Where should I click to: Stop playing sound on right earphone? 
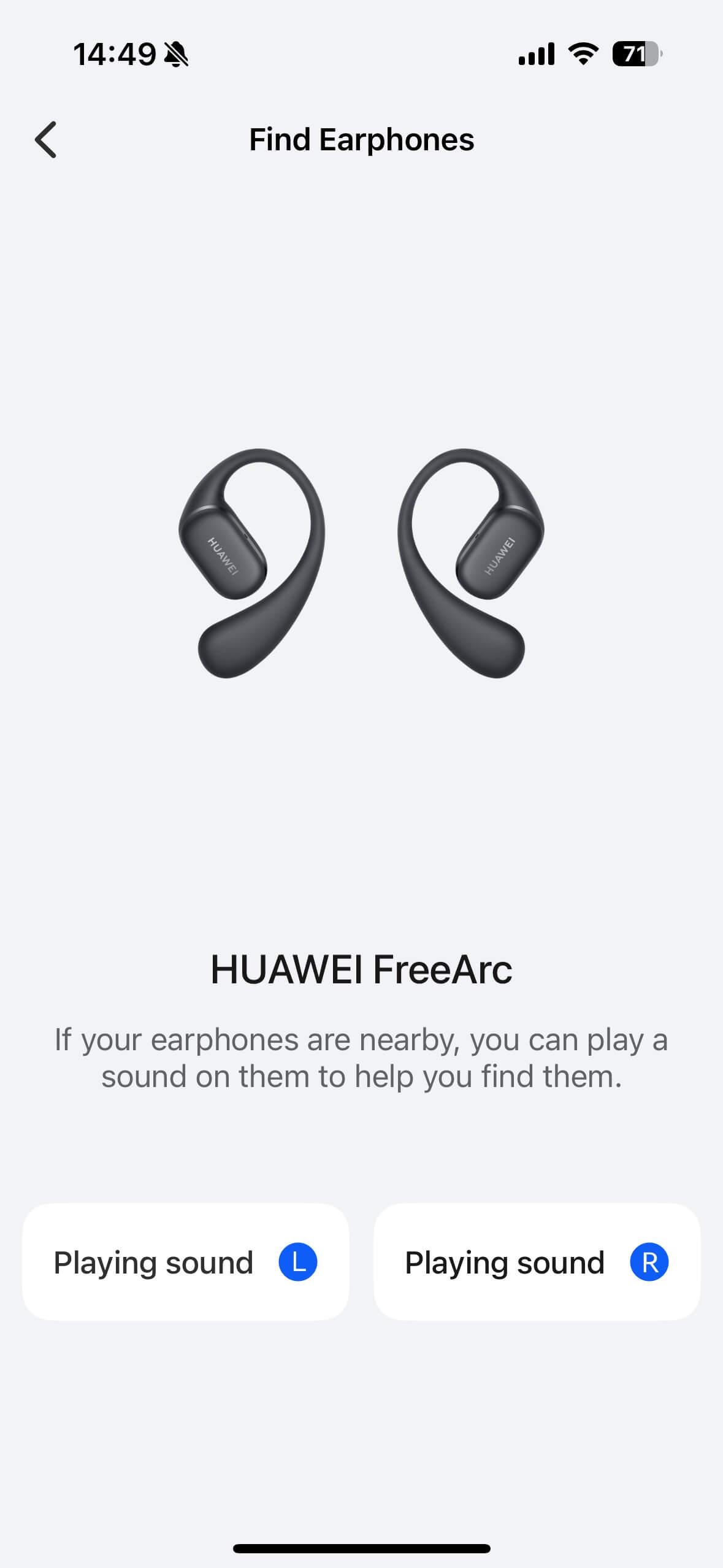[537, 1262]
